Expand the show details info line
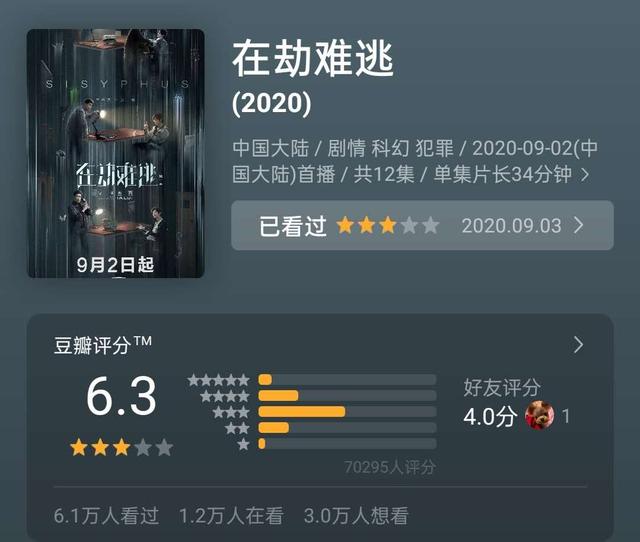The width and height of the screenshot is (640, 542). coord(585,174)
